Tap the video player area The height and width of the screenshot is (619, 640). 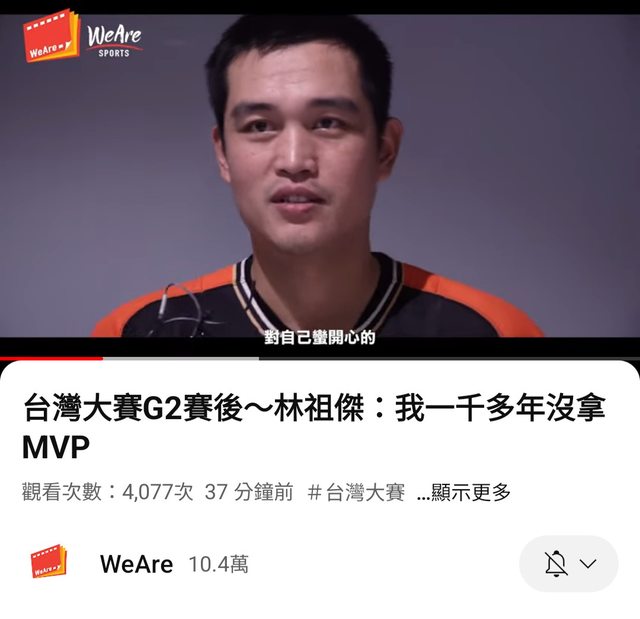click(x=320, y=180)
